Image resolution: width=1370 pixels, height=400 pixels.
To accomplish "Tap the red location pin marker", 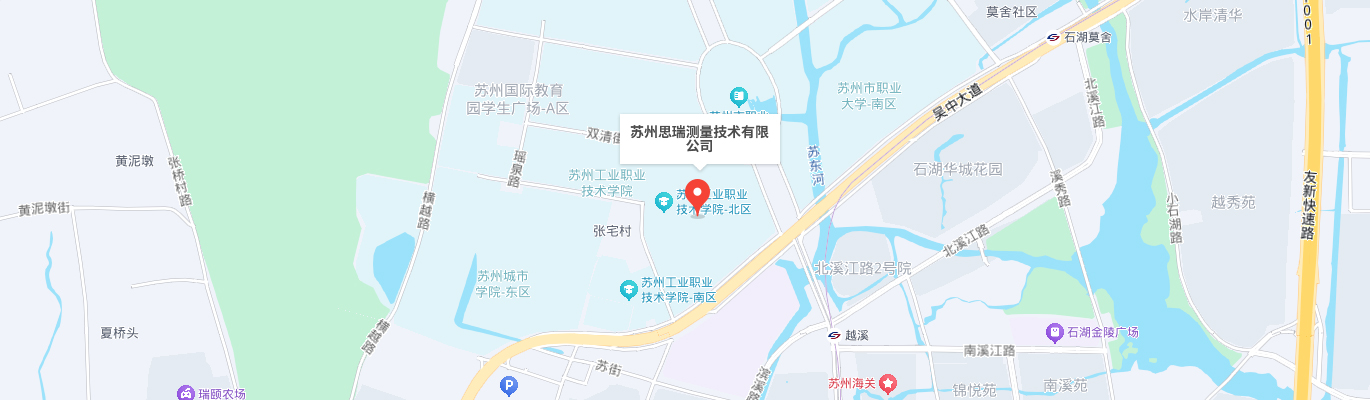I will click(698, 194).
